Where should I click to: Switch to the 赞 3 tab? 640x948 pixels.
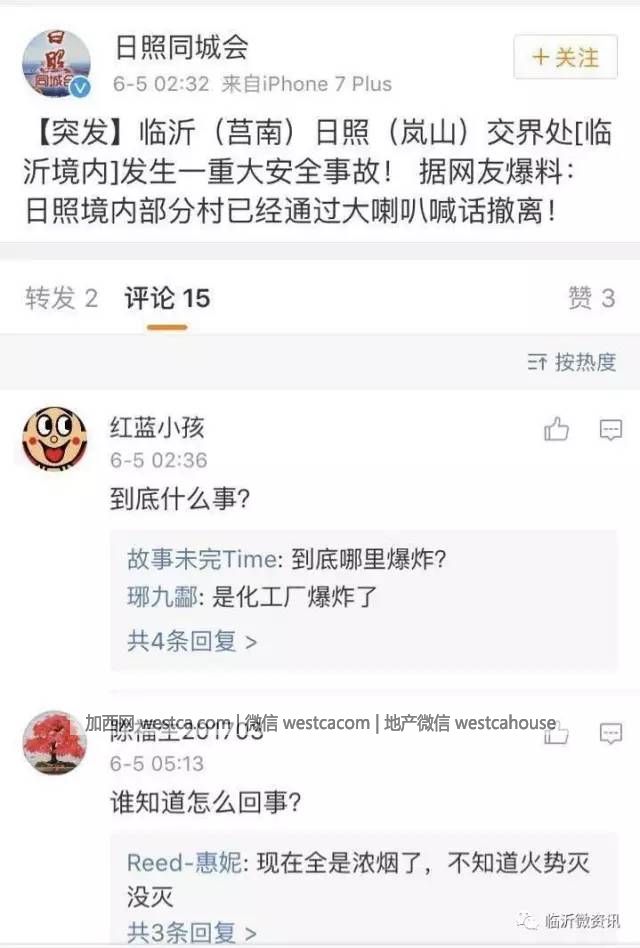point(591,298)
